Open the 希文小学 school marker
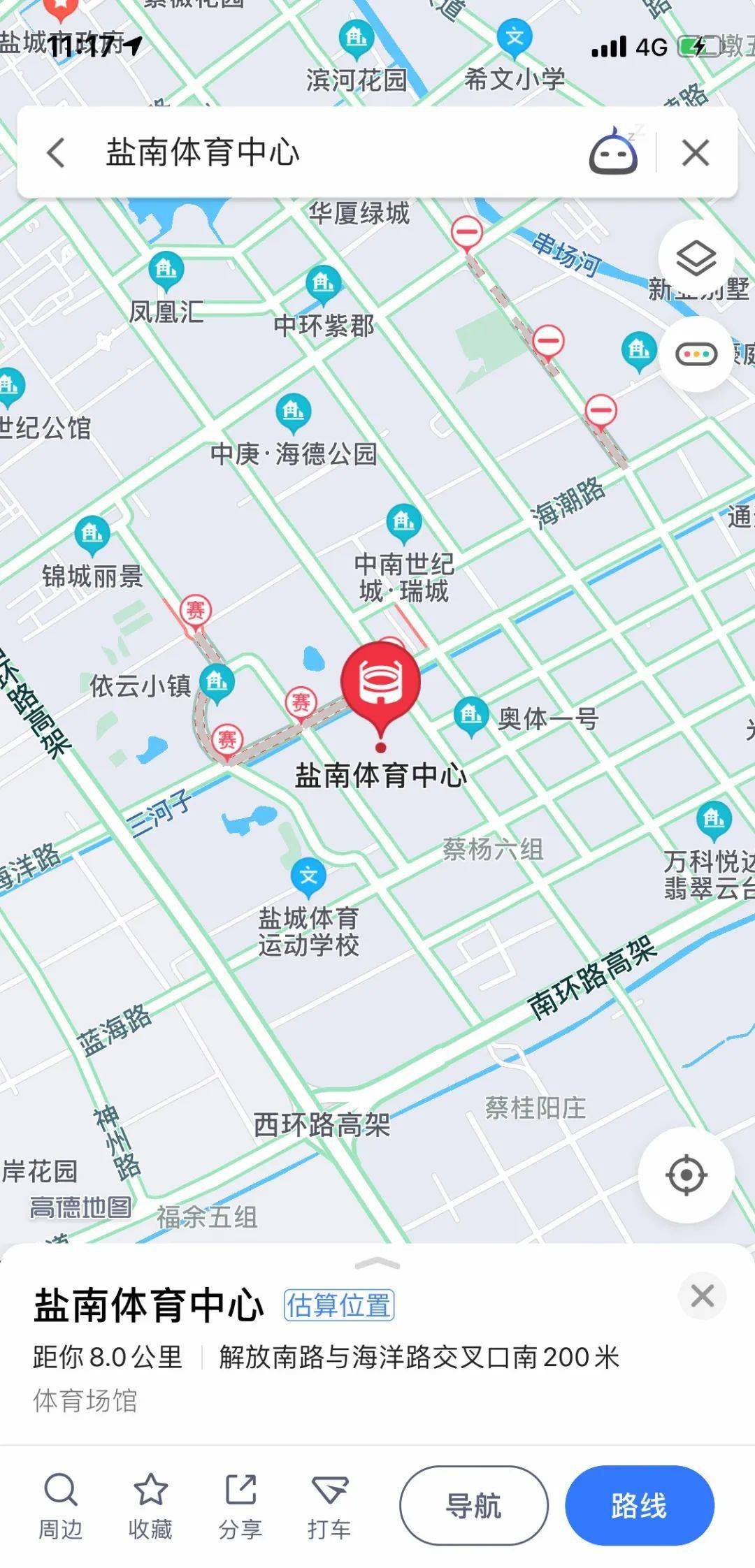The image size is (755, 1568). pyautogui.click(x=515, y=38)
